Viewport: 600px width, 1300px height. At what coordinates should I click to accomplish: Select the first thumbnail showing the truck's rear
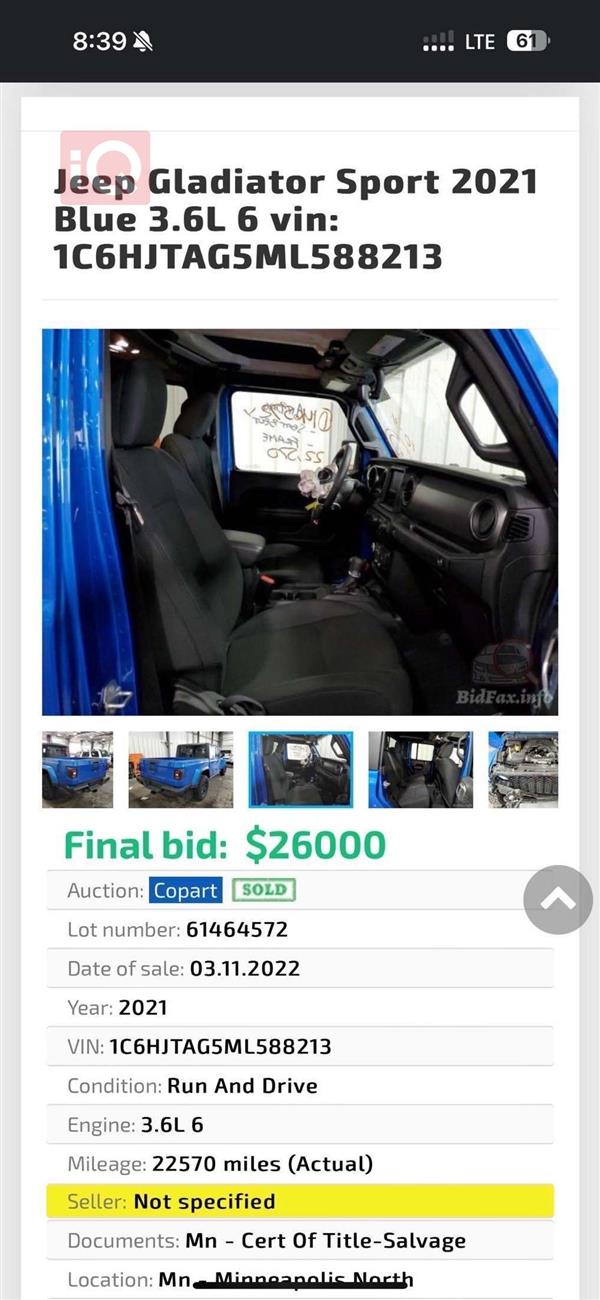[x=77, y=769]
